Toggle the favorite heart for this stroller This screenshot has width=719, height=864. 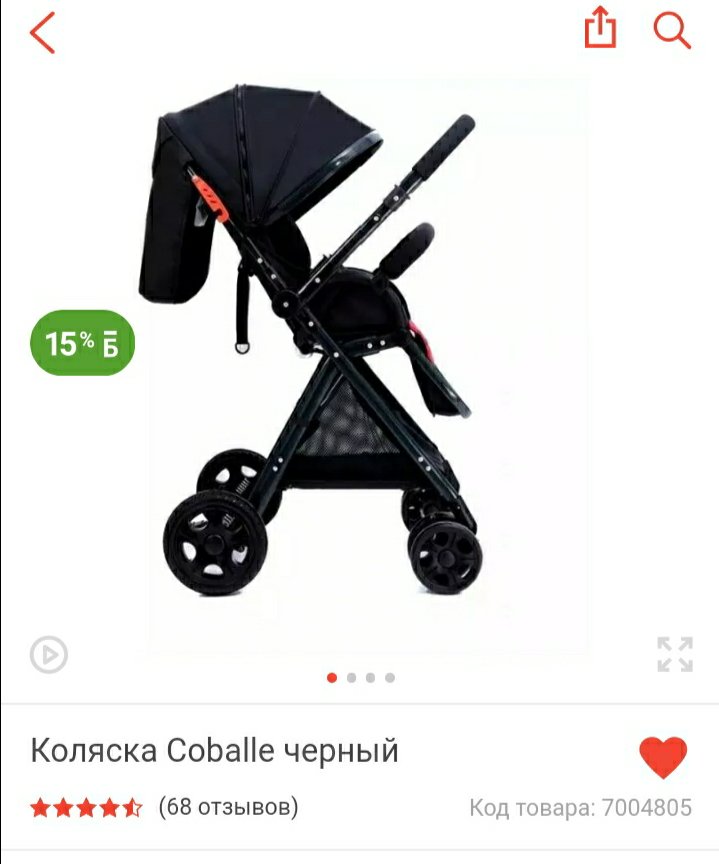[663, 757]
